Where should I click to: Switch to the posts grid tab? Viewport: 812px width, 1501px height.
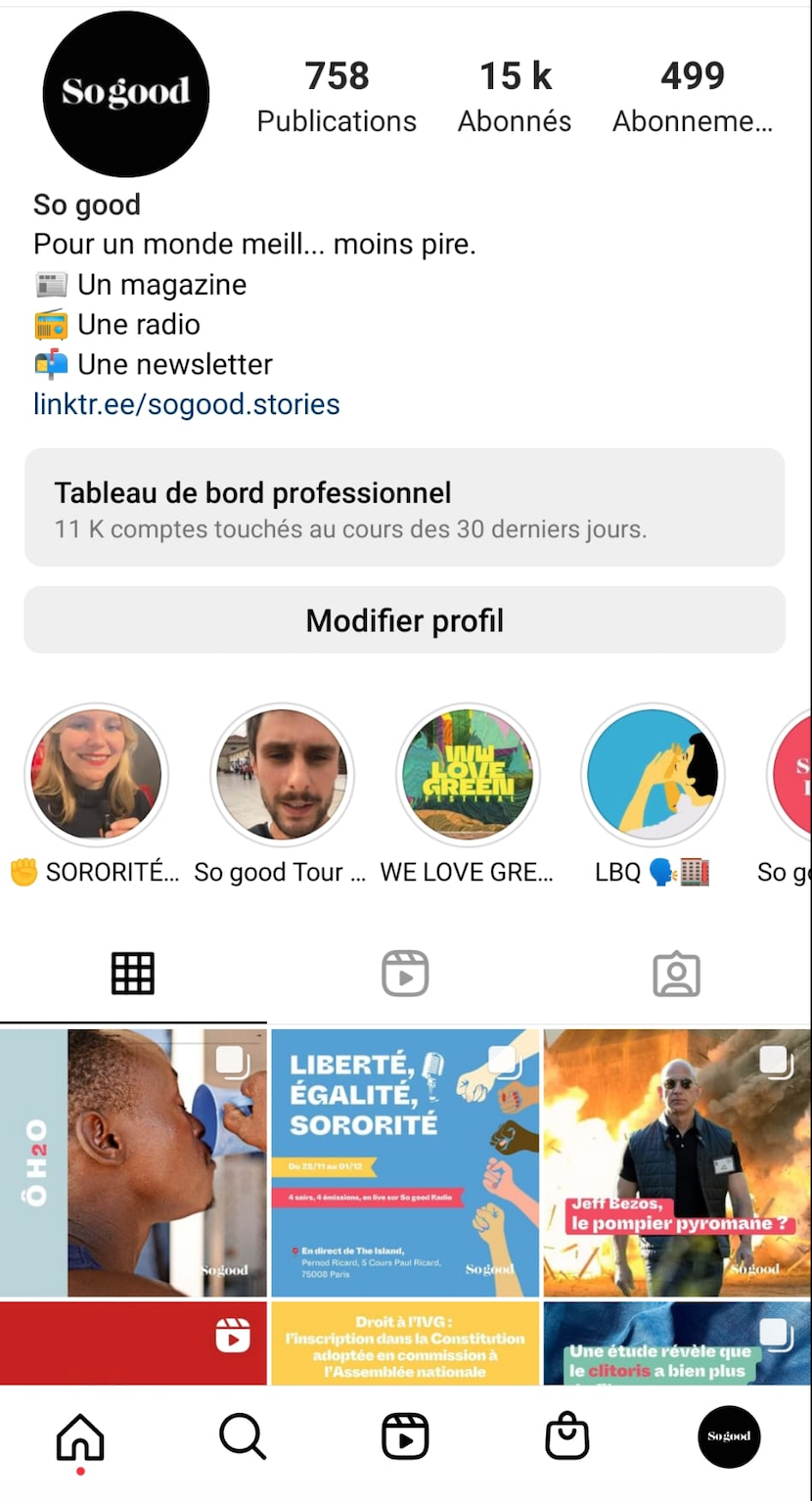point(133,974)
